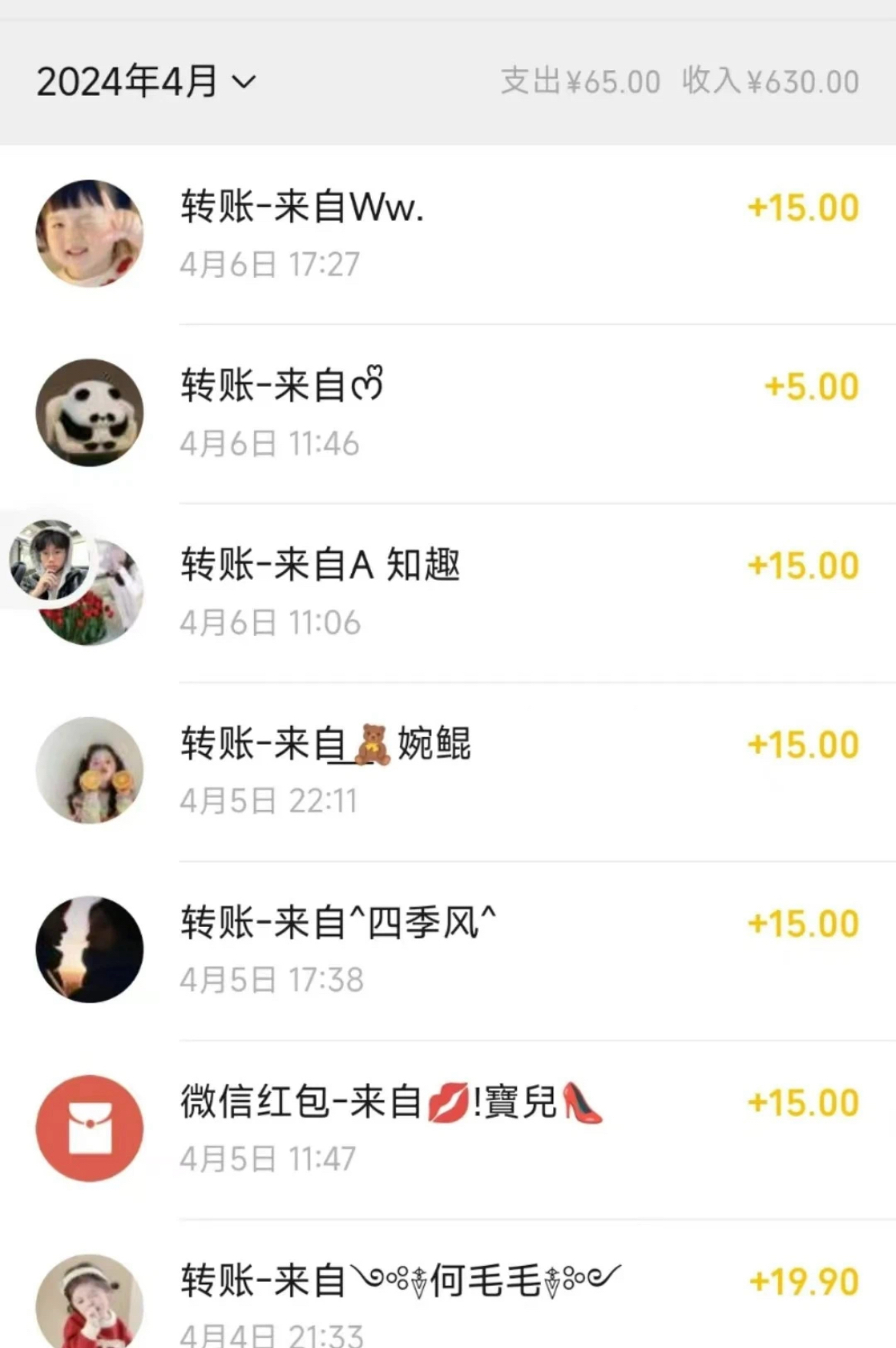Open the transfer from 婉鲲
The image size is (896, 1348).
tap(456, 771)
